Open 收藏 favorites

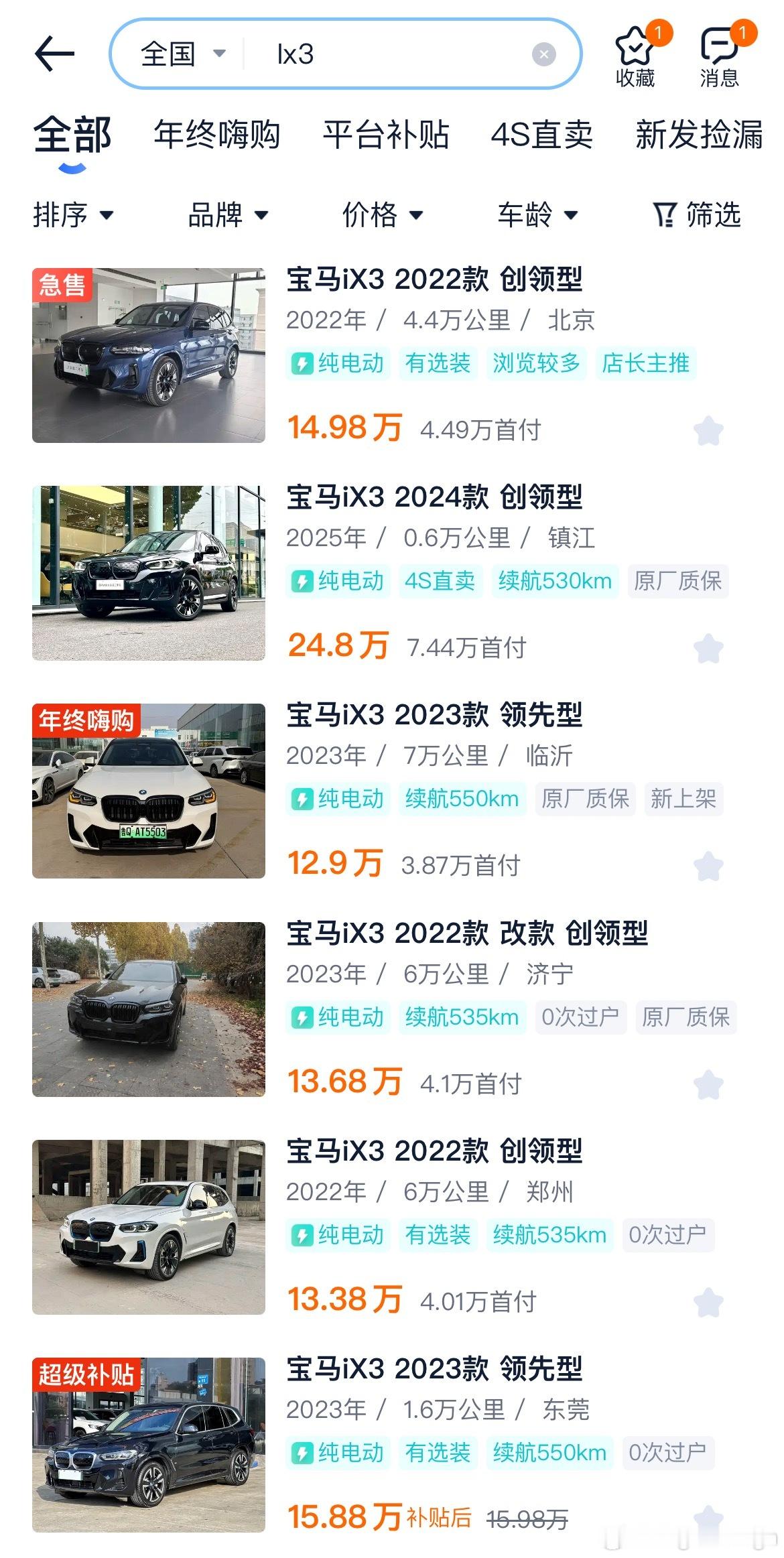point(635,58)
